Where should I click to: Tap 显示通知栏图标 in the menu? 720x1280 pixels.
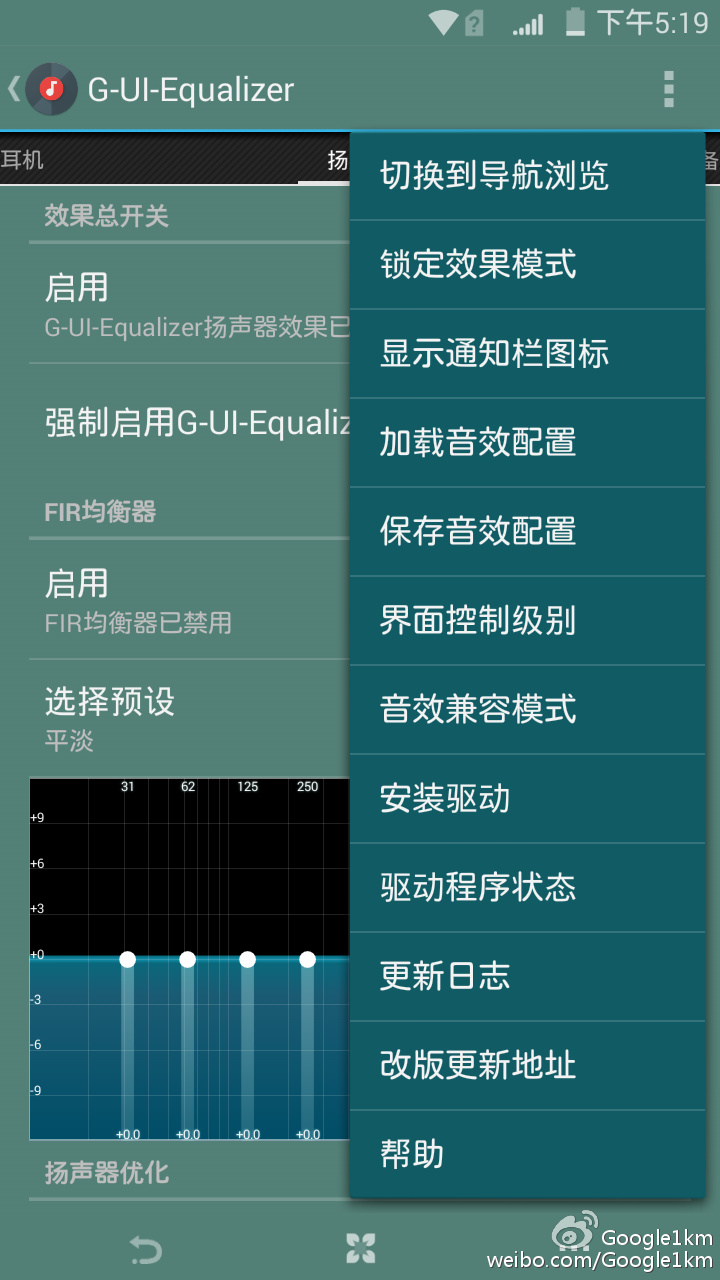(x=527, y=354)
